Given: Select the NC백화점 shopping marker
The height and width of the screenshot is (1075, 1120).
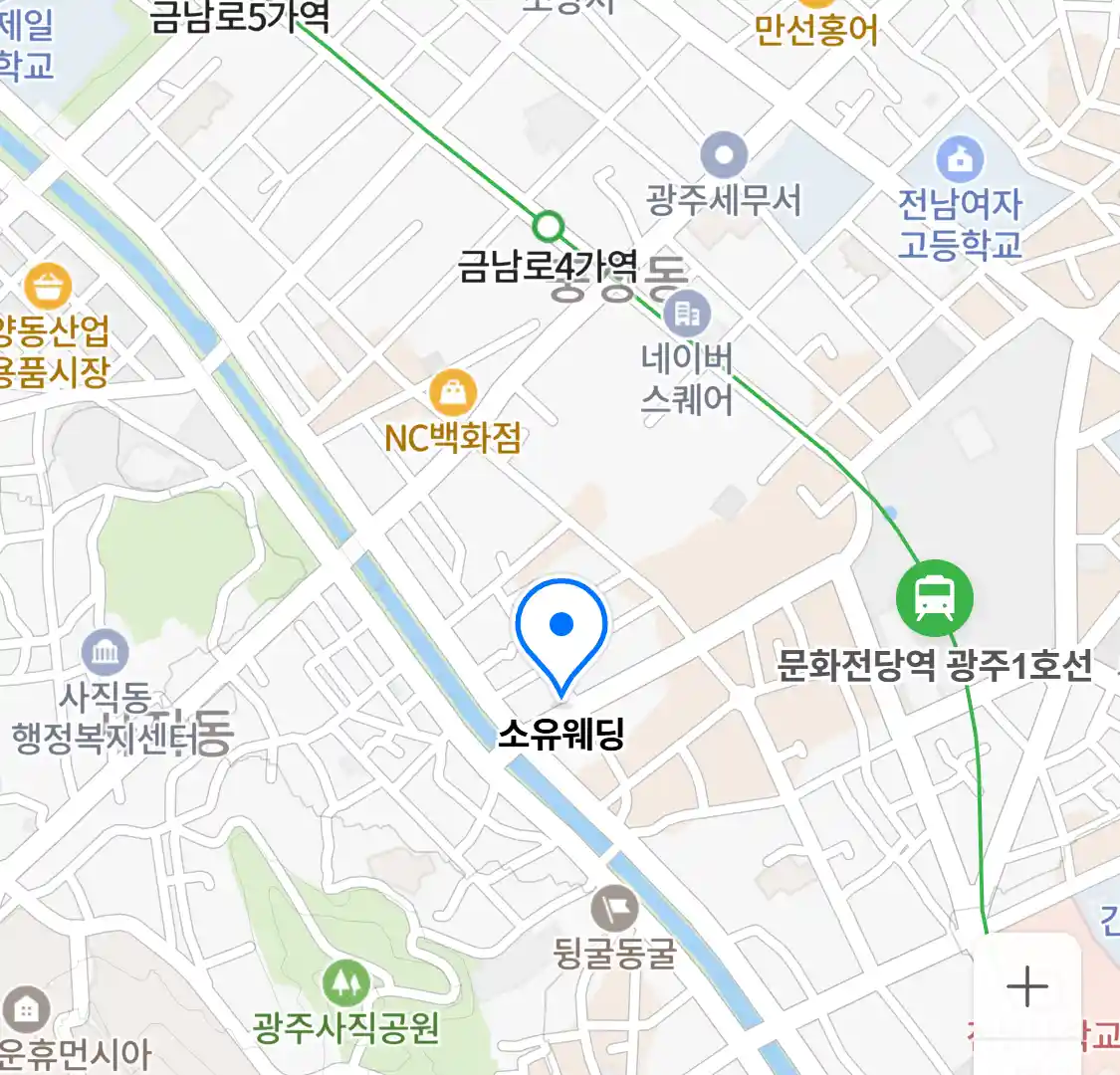Looking at the screenshot, I should tap(453, 394).
